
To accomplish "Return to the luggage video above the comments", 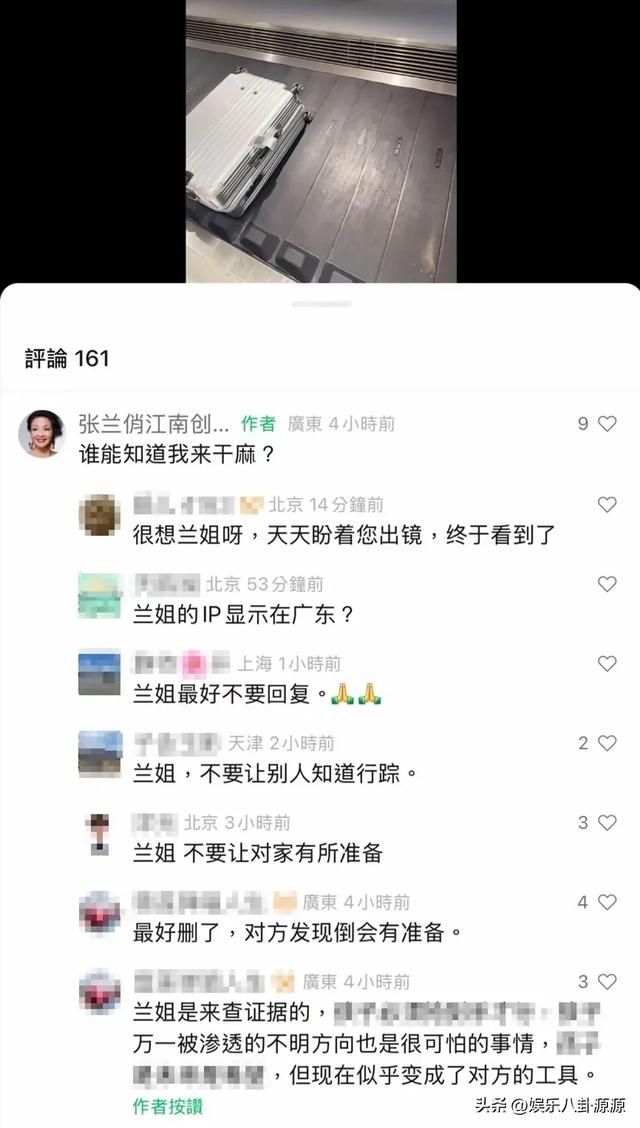I will click(321, 140).
